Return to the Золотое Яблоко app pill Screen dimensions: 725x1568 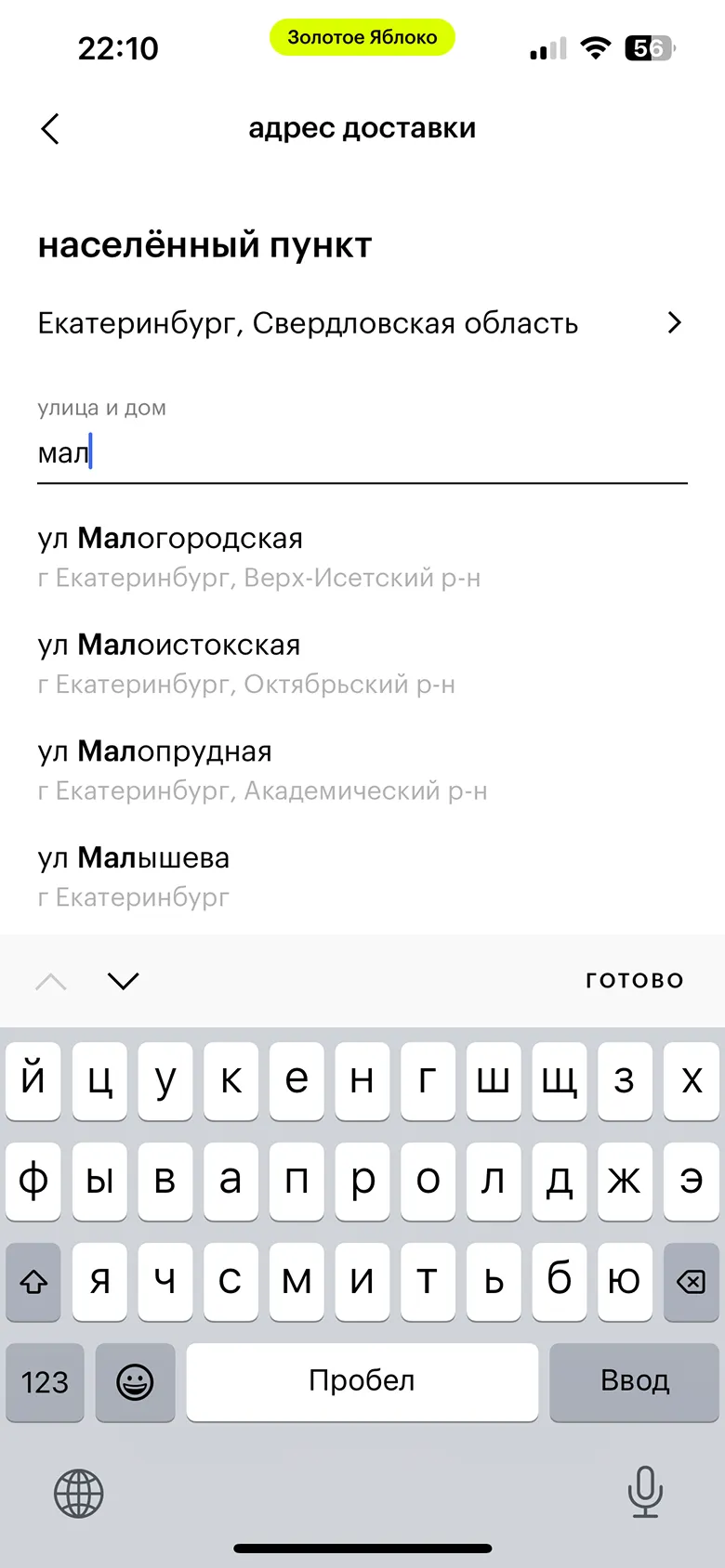[x=362, y=37]
